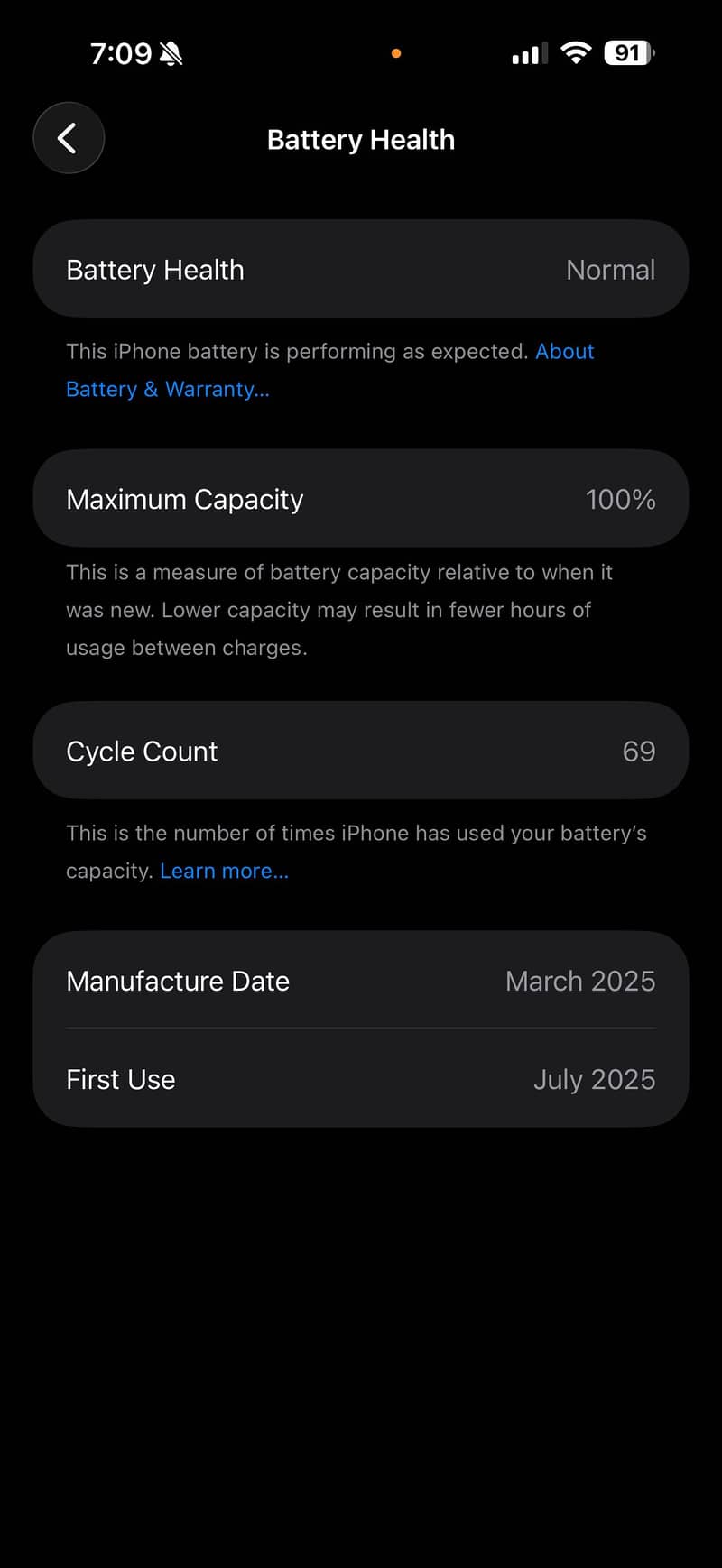Tap the Wi-Fi icon in status bar

click(576, 52)
